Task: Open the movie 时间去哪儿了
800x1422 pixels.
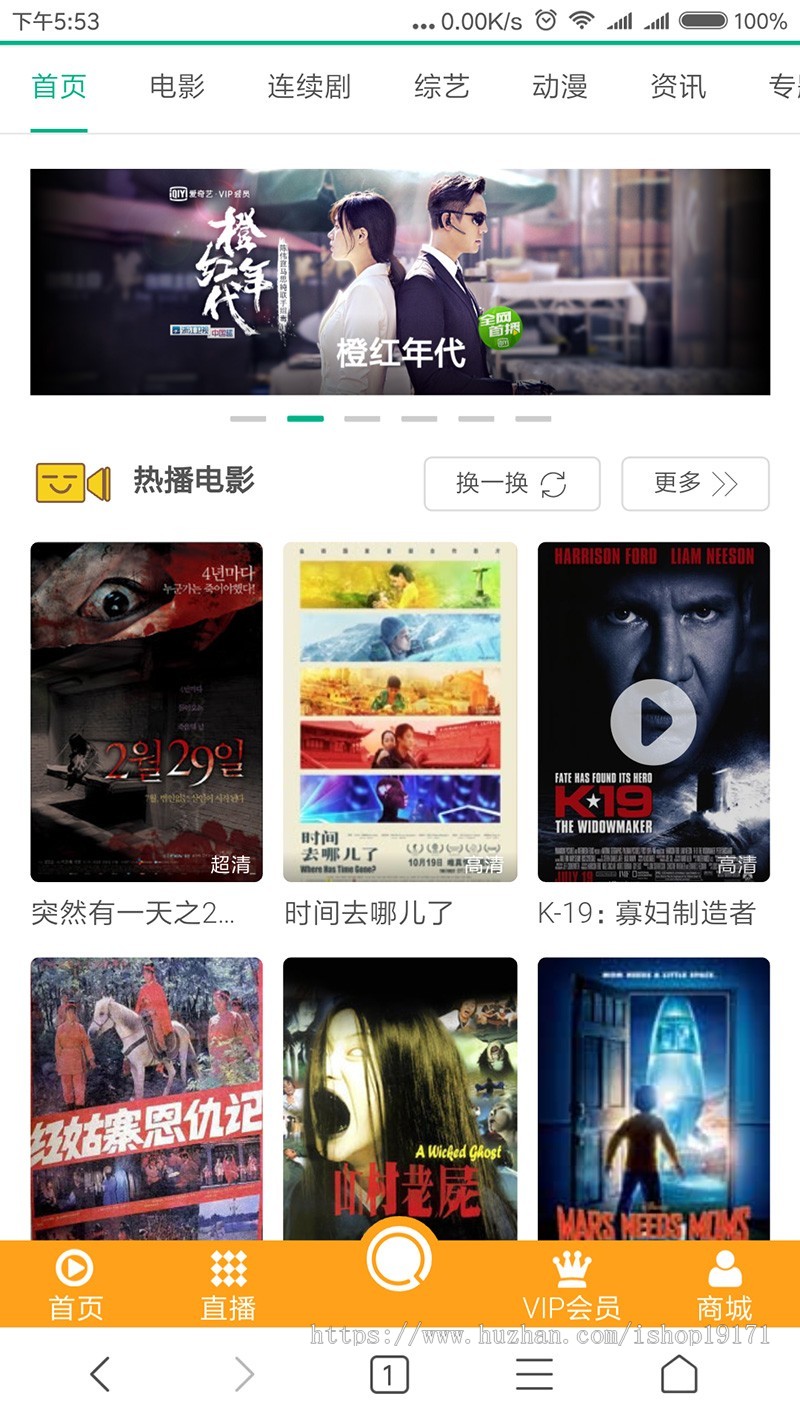Action: (x=400, y=711)
